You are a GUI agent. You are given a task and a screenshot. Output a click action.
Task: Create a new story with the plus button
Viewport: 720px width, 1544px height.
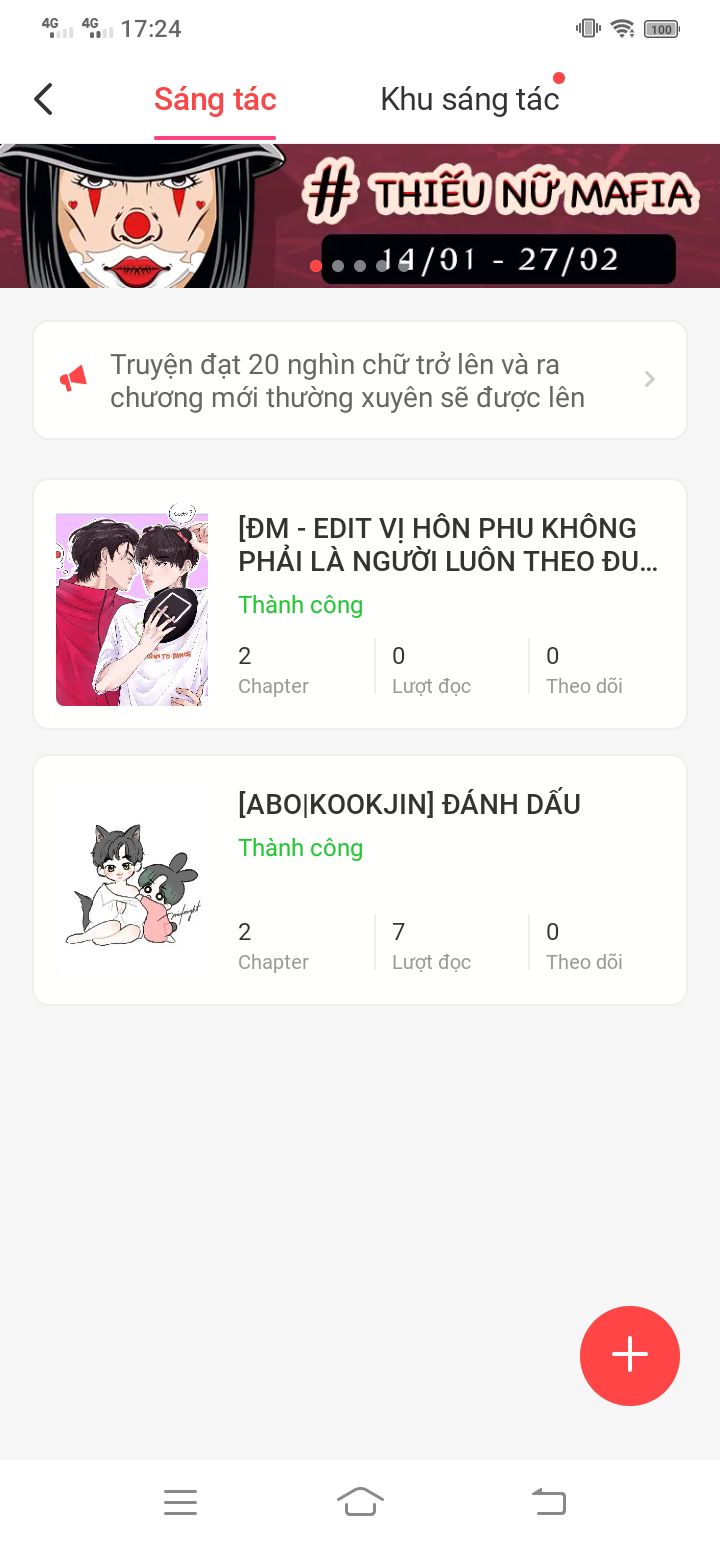[630, 1355]
